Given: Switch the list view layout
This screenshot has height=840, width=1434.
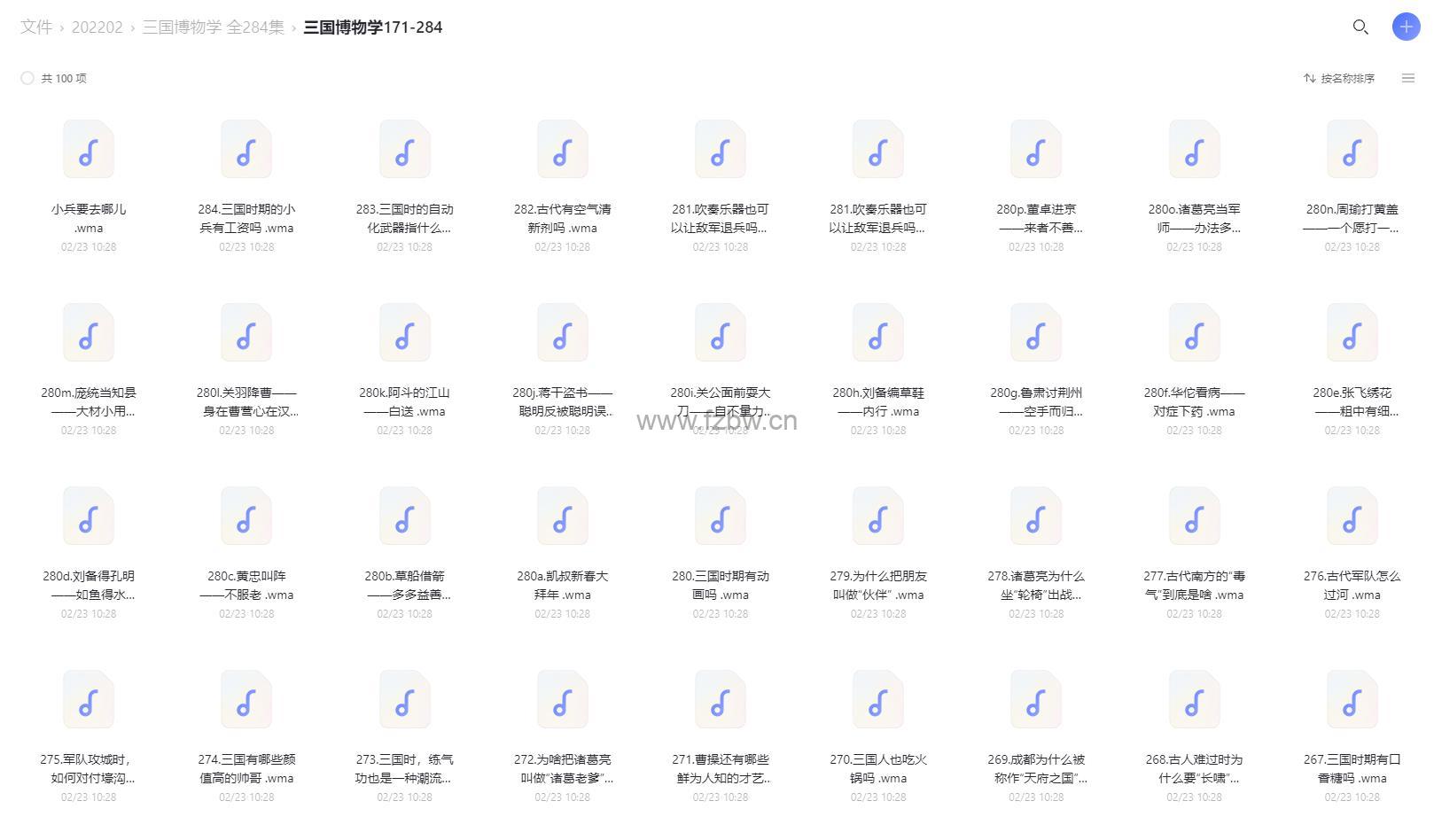Looking at the screenshot, I should [1408, 78].
